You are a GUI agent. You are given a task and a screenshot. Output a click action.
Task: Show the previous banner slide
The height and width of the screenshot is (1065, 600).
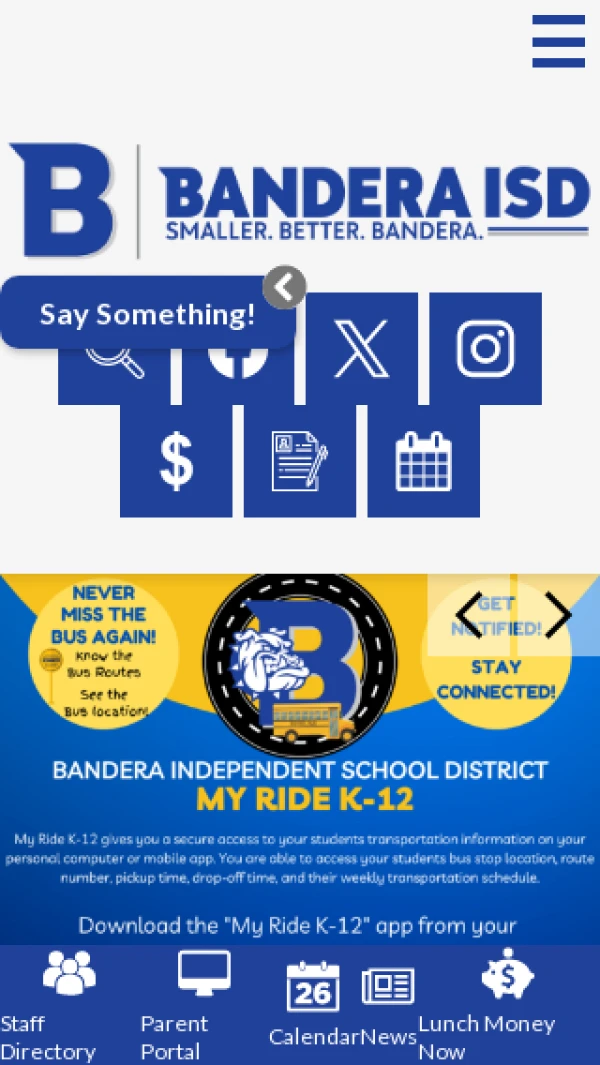[469, 615]
